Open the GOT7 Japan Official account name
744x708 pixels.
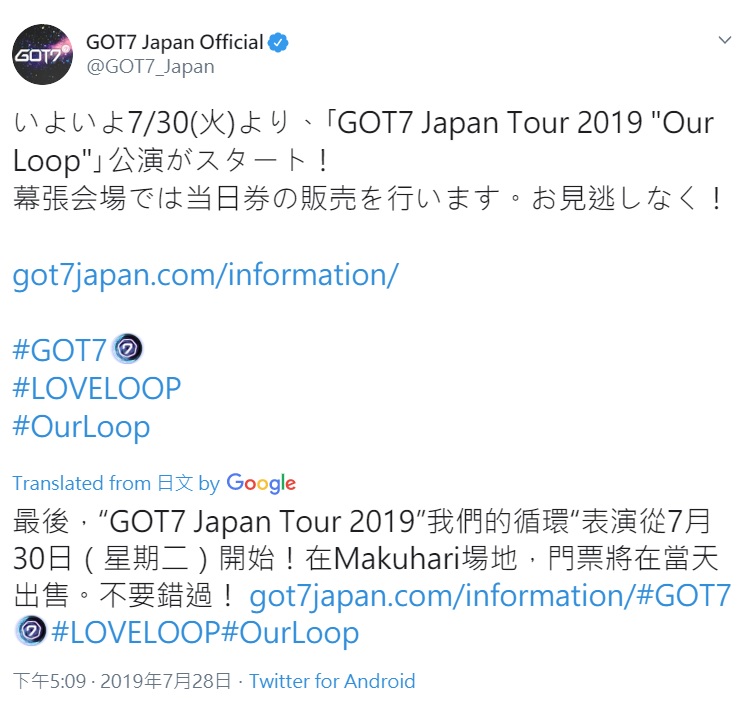pyautogui.click(x=174, y=43)
